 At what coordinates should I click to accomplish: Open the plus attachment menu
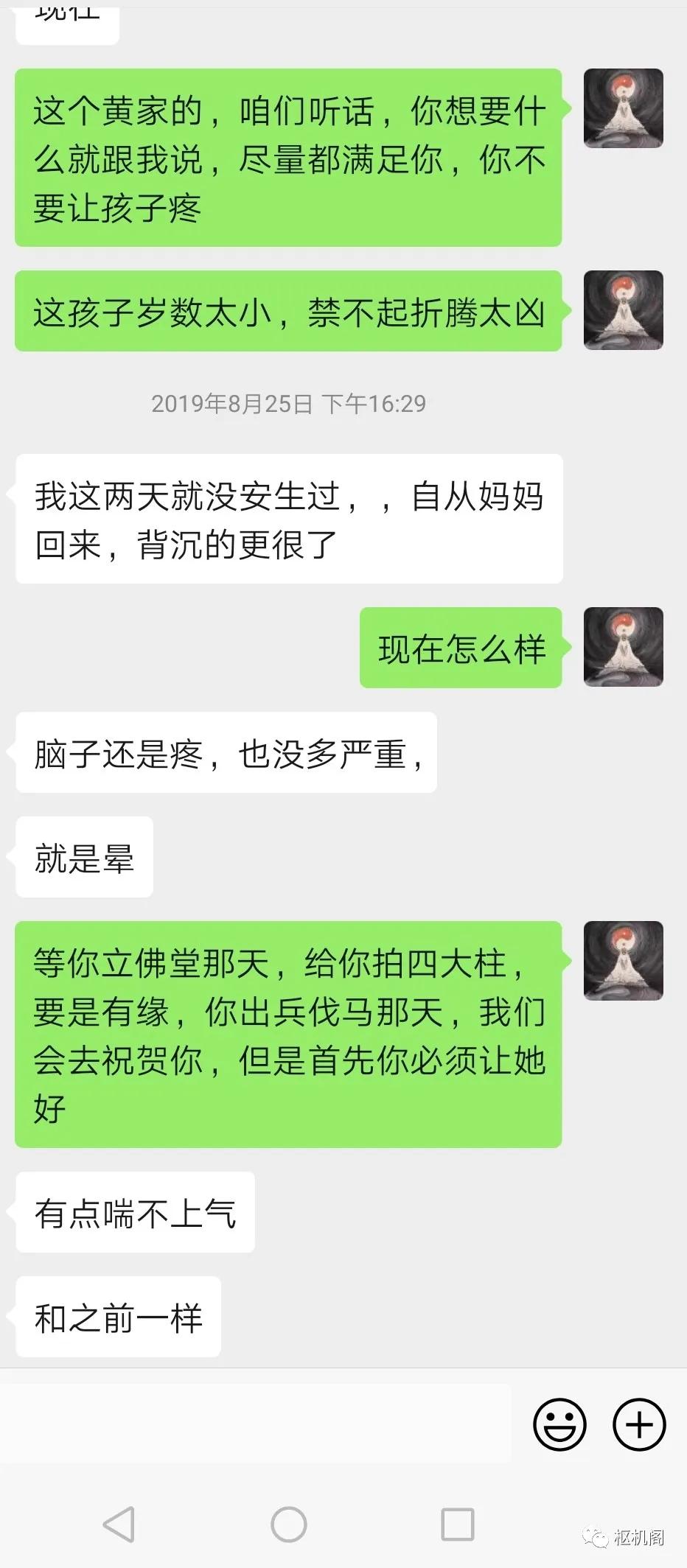click(639, 1424)
